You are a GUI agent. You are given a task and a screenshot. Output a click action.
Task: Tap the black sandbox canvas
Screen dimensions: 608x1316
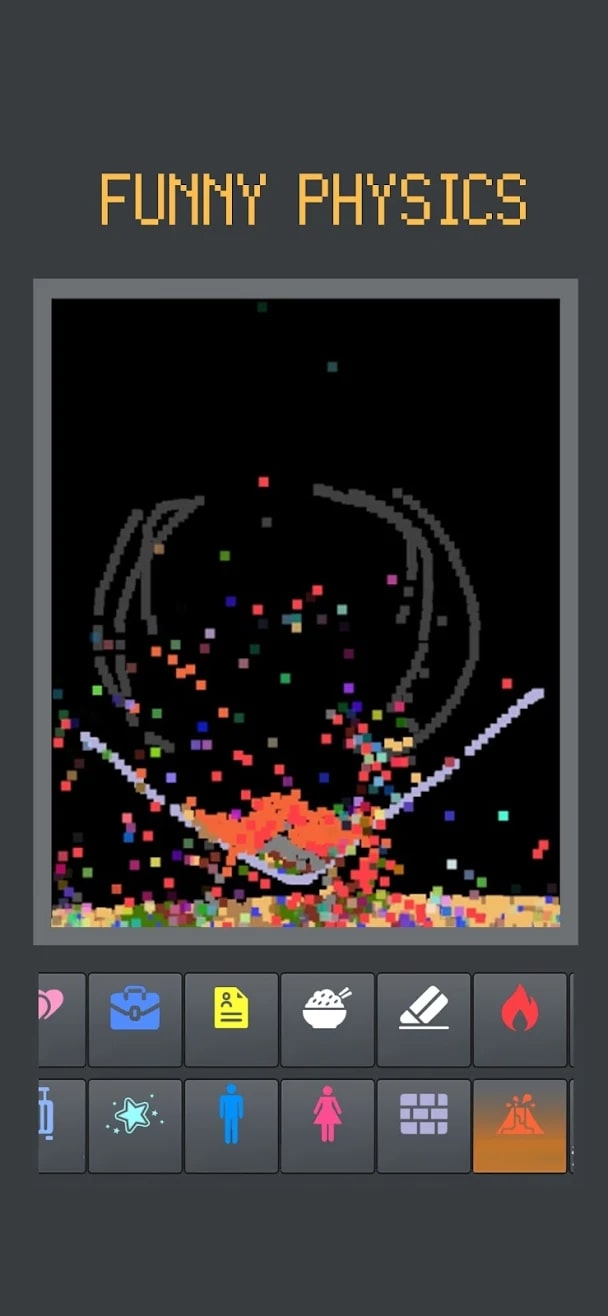[305, 420]
